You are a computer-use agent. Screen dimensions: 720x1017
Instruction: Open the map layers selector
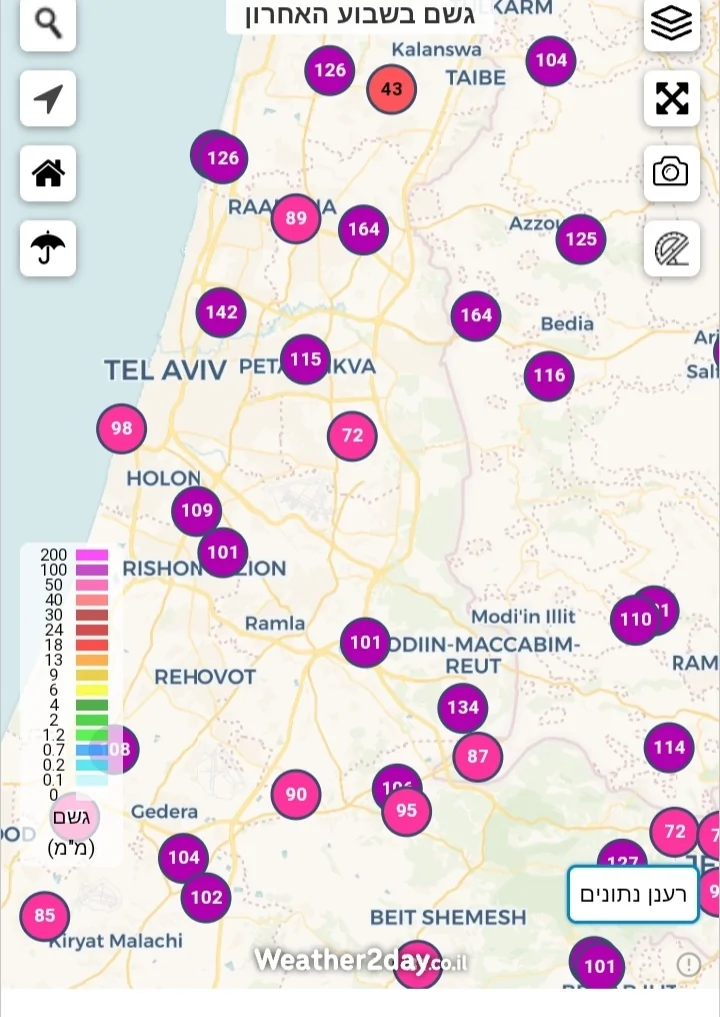click(x=671, y=23)
